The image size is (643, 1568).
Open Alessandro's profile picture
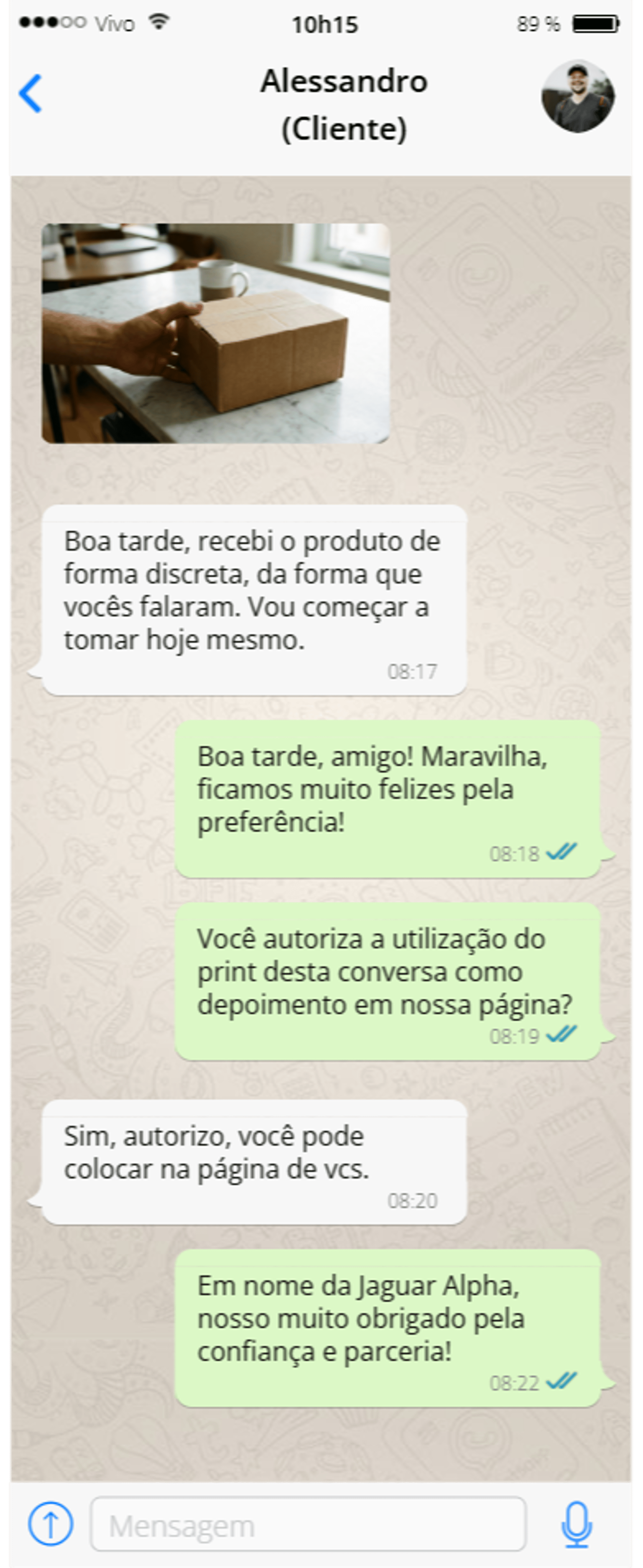pos(577,96)
